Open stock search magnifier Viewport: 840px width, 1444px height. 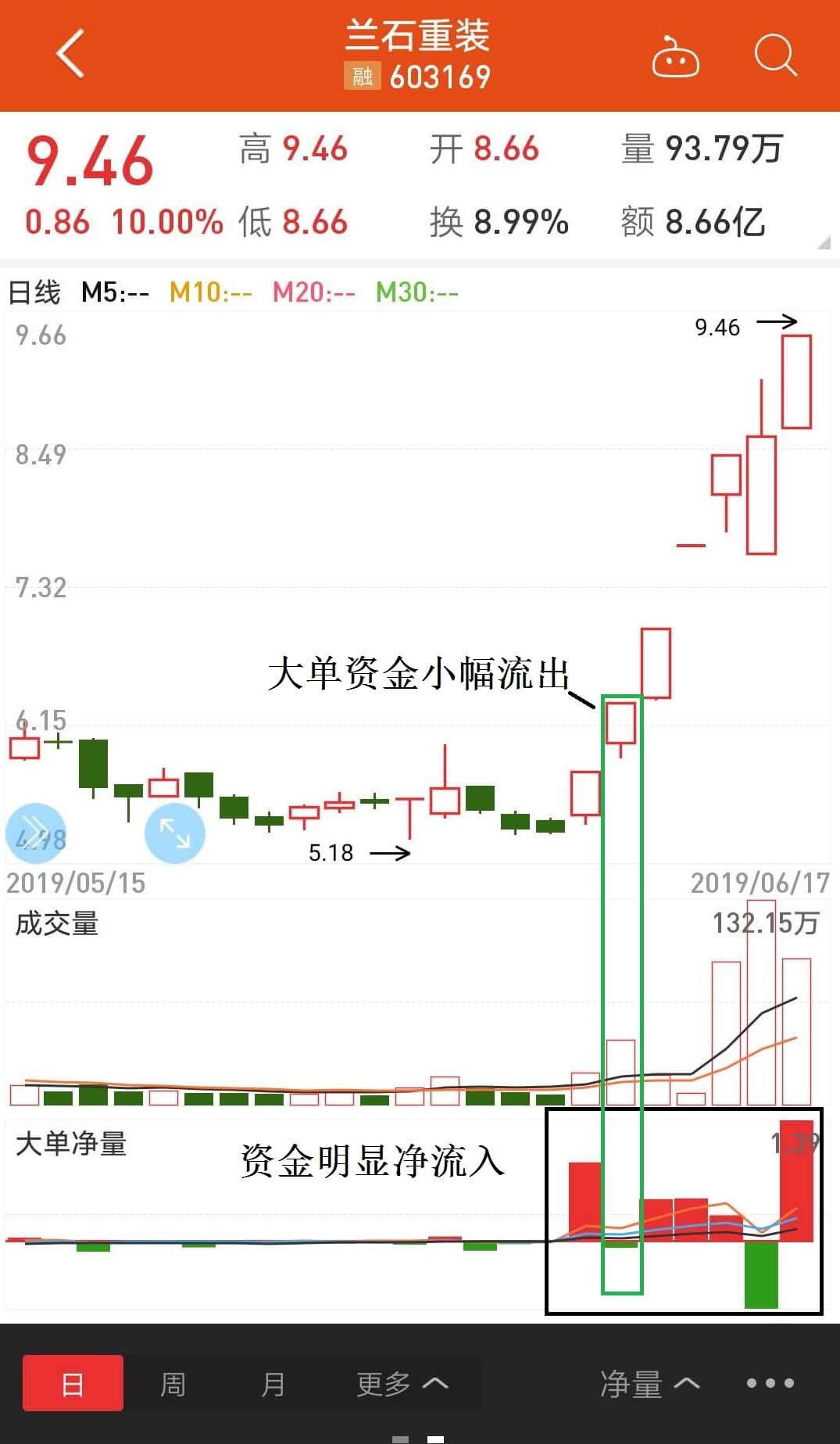(775, 56)
